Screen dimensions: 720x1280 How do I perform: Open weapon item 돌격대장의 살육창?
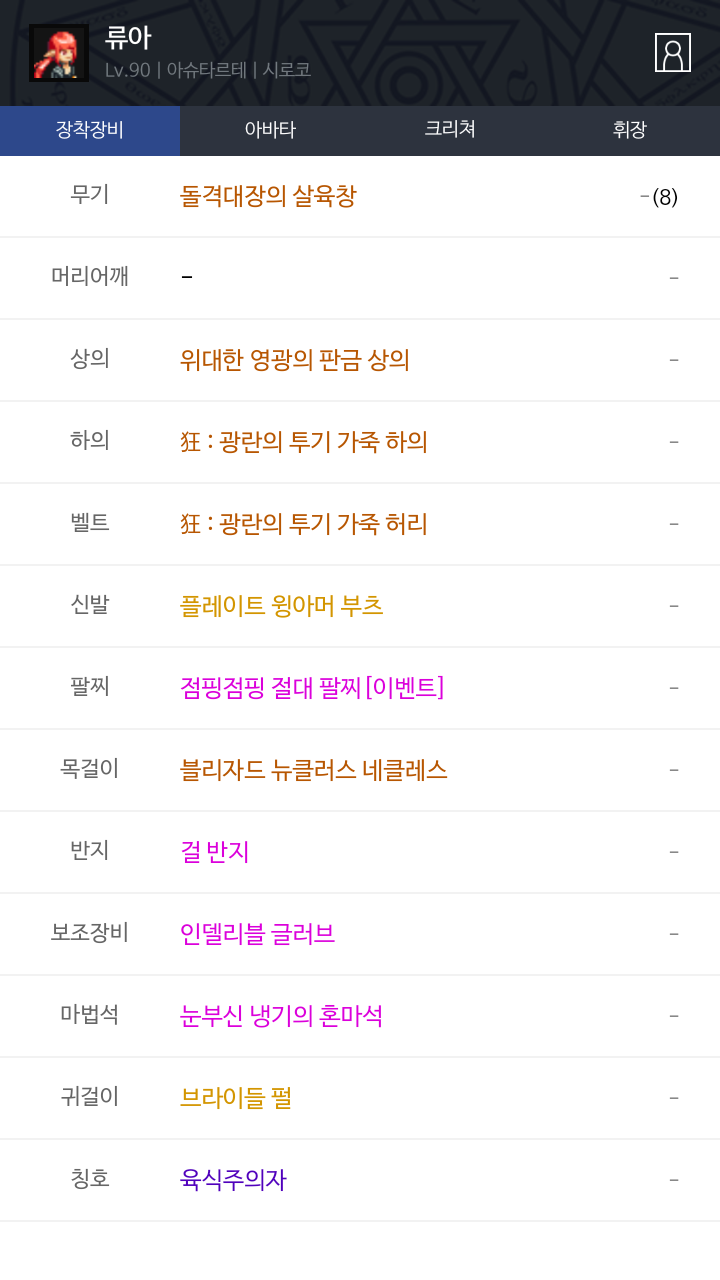268,196
